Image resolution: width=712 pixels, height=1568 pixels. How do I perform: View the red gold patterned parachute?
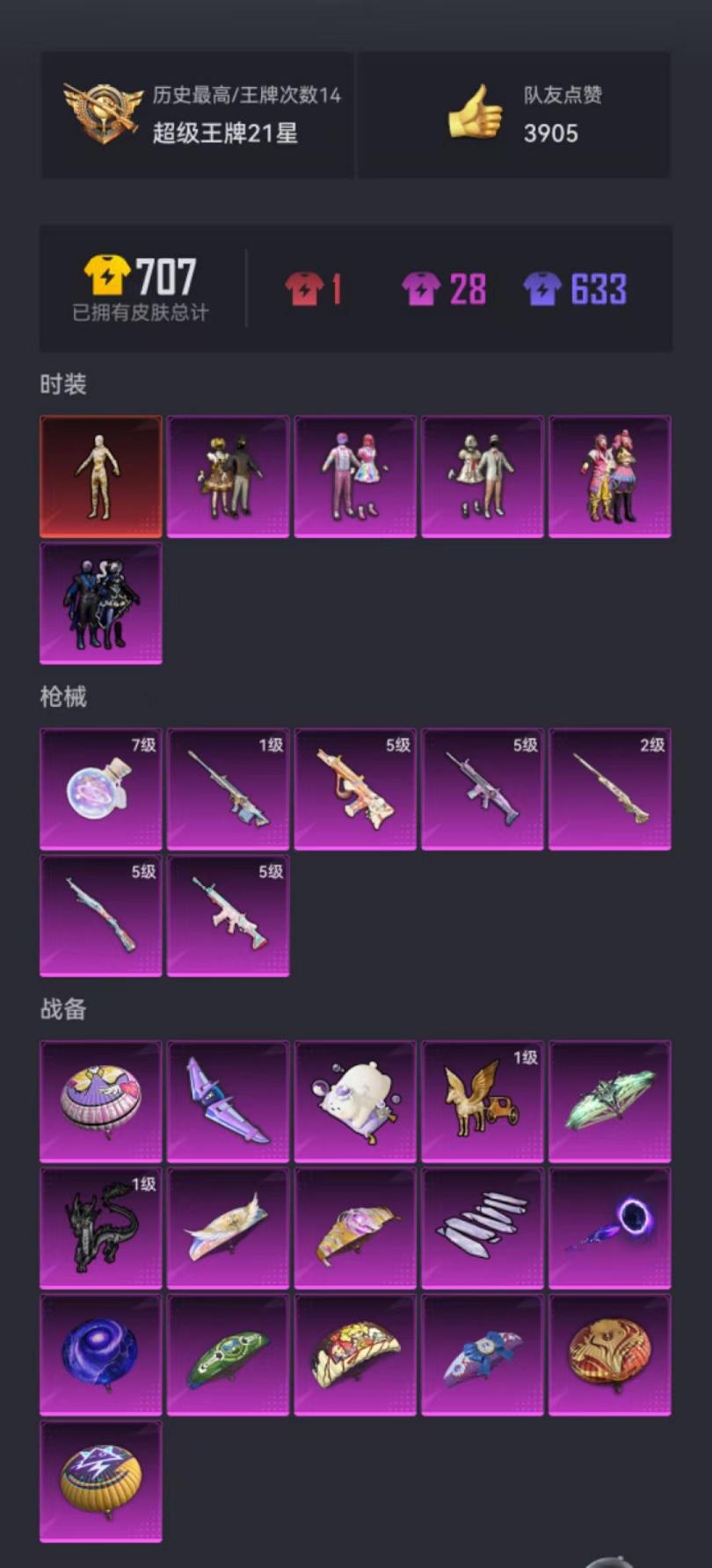click(x=610, y=1355)
